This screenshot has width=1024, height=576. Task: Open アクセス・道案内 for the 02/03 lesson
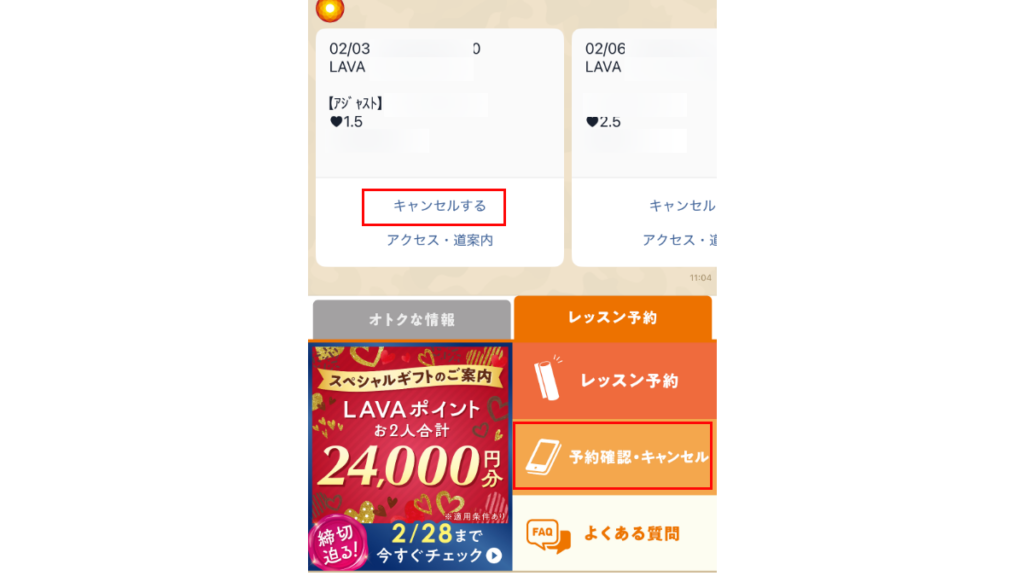pos(439,240)
